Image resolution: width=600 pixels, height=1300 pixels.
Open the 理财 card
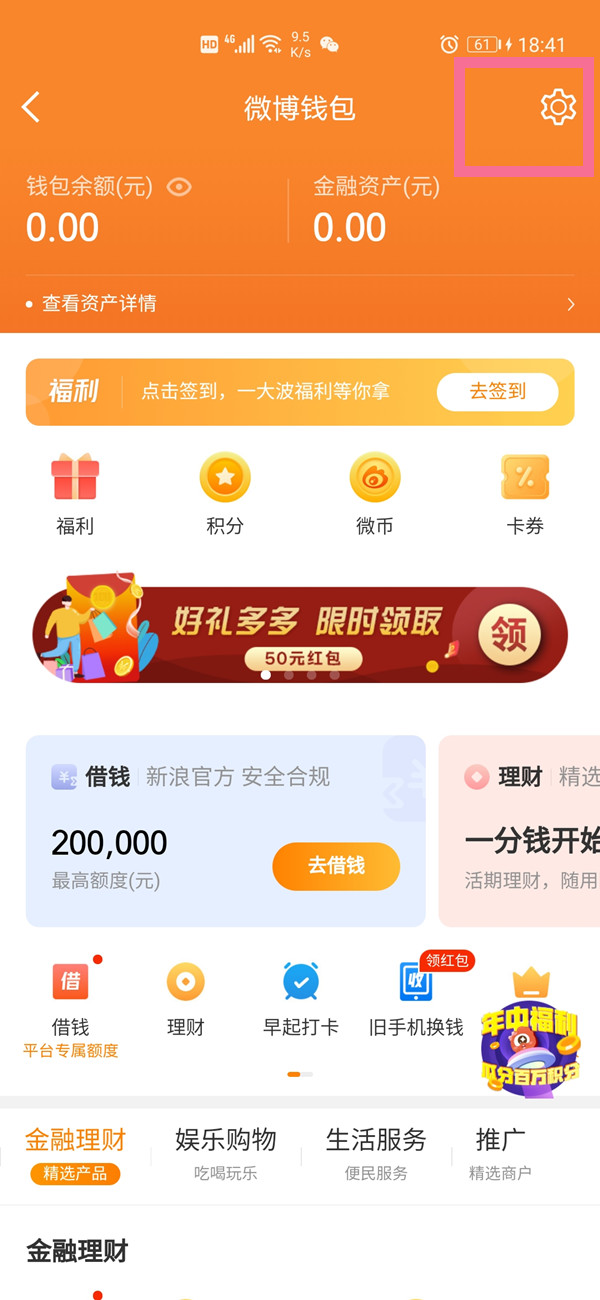[520, 830]
